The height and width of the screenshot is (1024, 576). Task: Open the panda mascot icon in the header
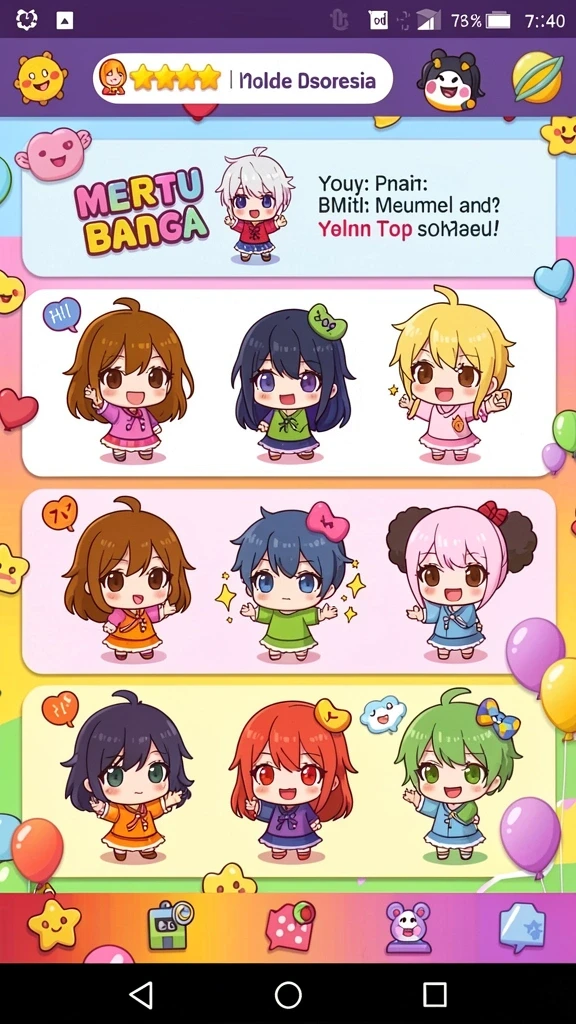[449, 79]
